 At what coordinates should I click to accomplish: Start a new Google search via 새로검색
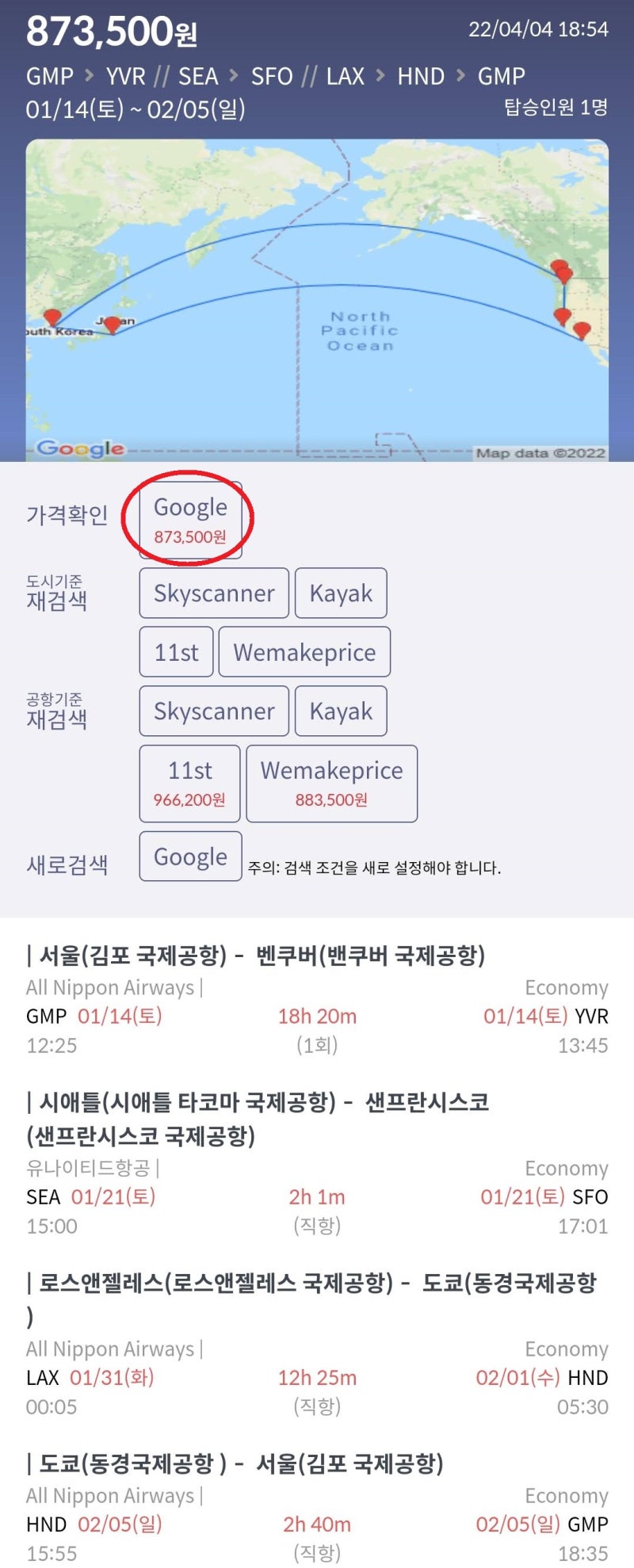189,856
